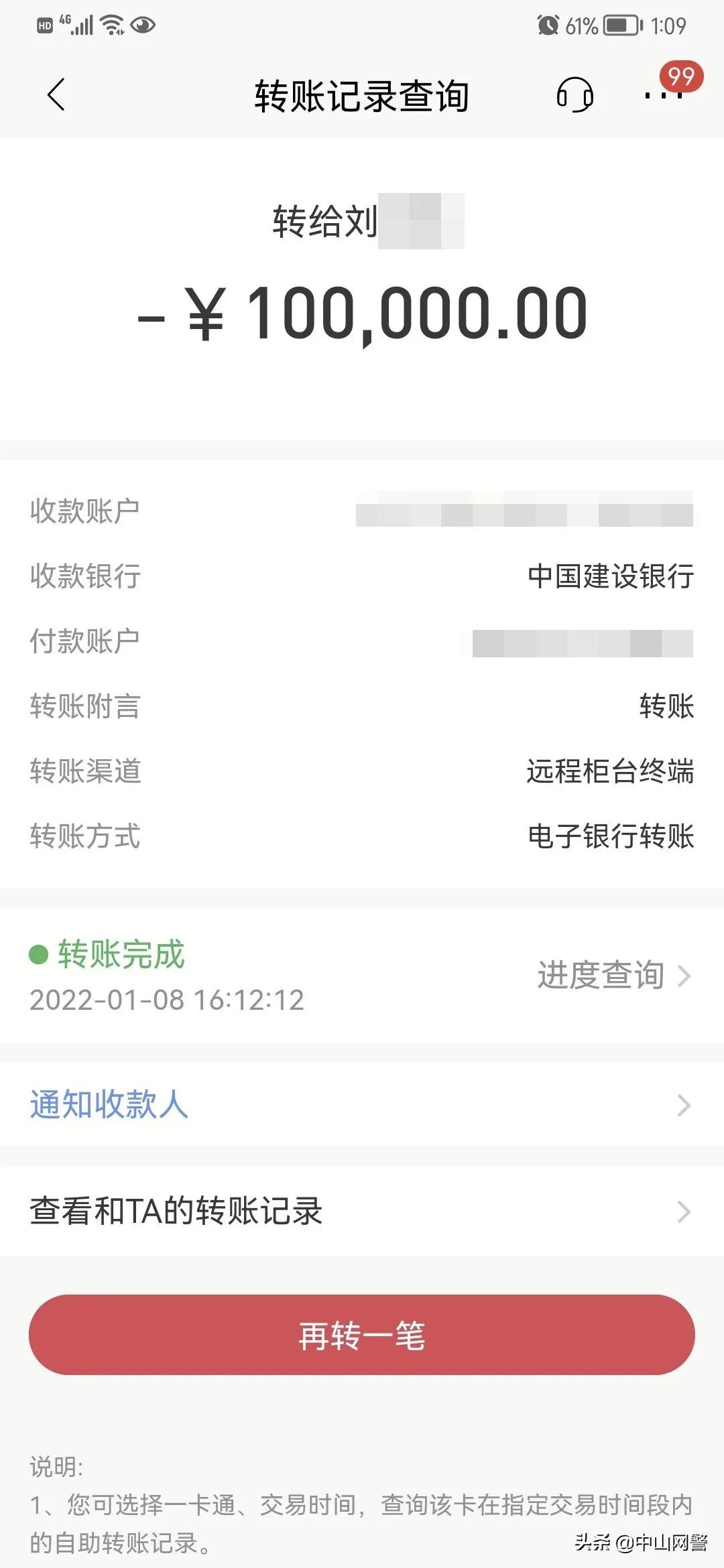The image size is (724, 1568).
Task: Open 查看和TA的转账记录 row
Action: [362, 1212]
